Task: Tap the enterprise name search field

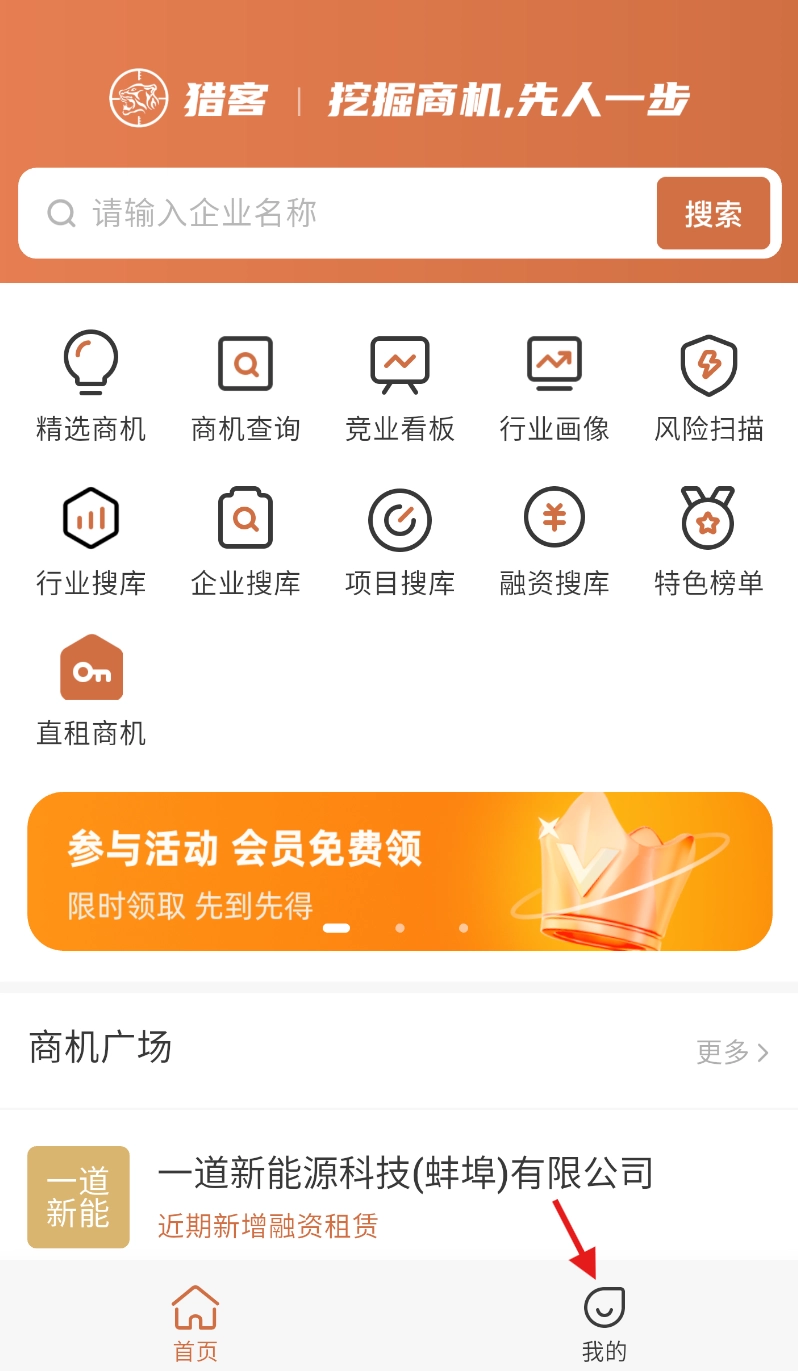Action: click(350, 213)
